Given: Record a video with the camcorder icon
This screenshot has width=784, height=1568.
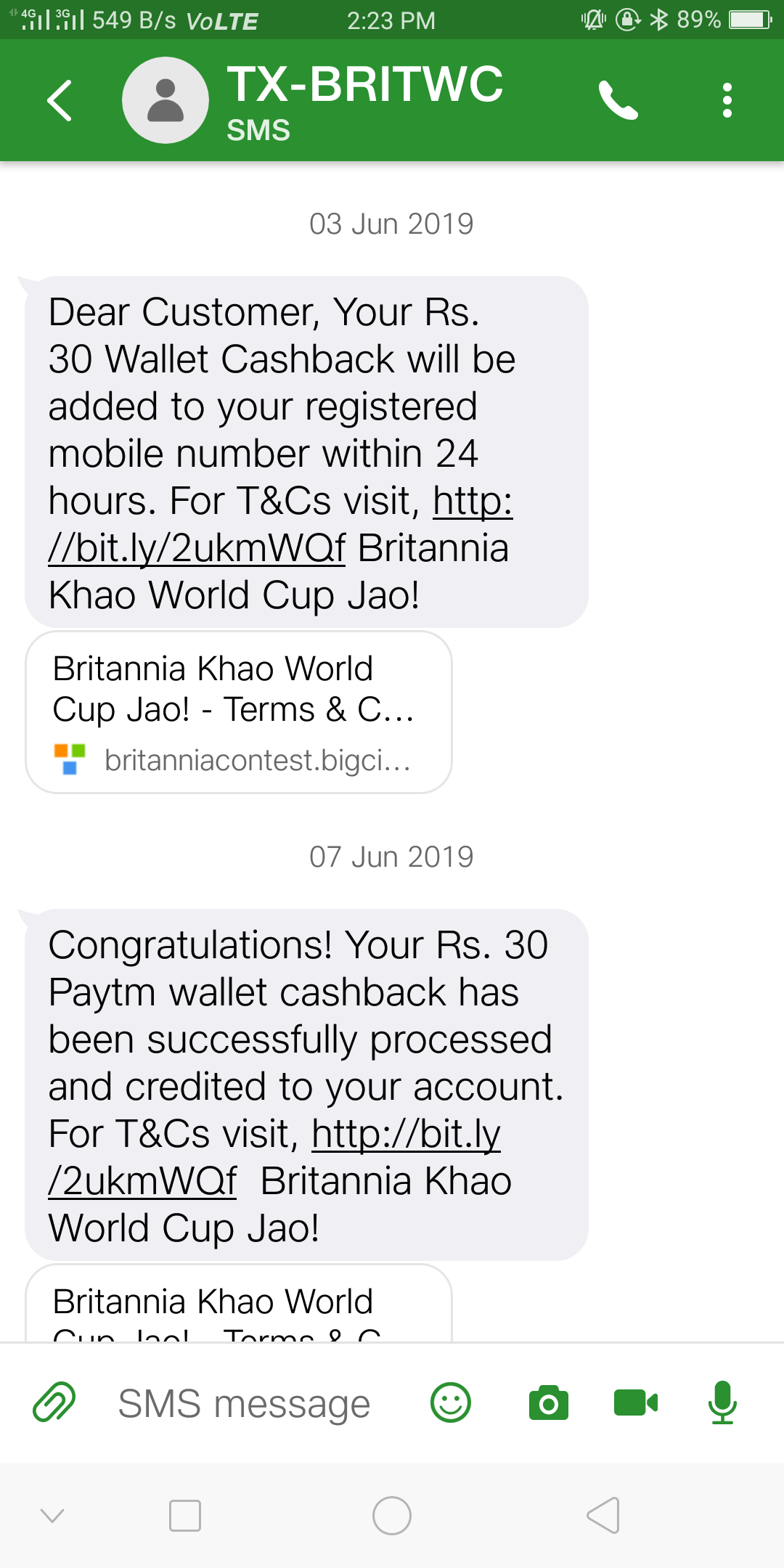Looking at the screenshot, I should tap(636, 1402).
